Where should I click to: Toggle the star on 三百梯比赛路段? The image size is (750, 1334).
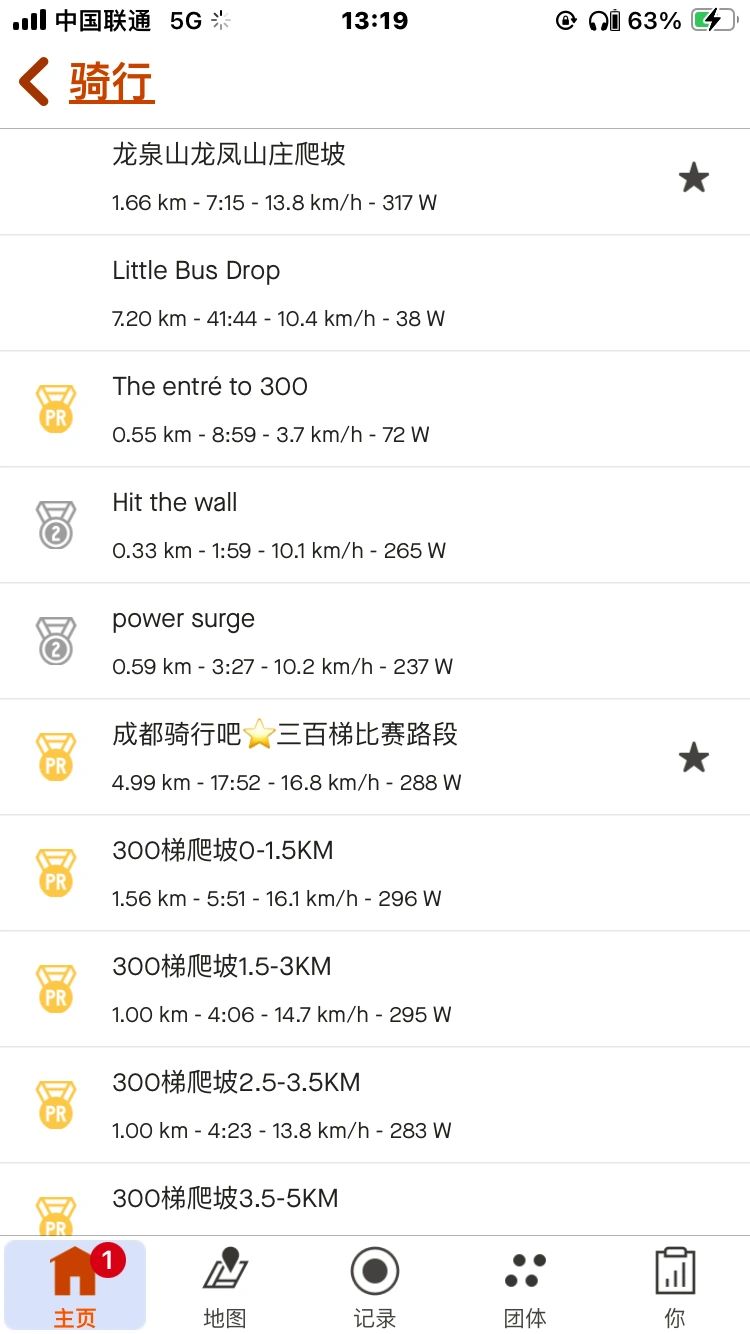pyautogui.click(x=693, y=758)
